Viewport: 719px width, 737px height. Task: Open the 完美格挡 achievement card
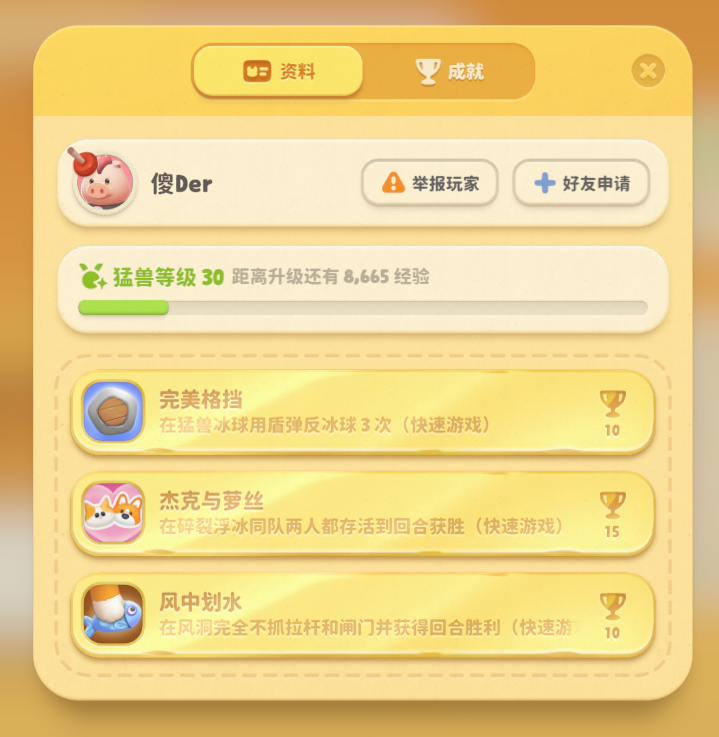coord(362,412)
